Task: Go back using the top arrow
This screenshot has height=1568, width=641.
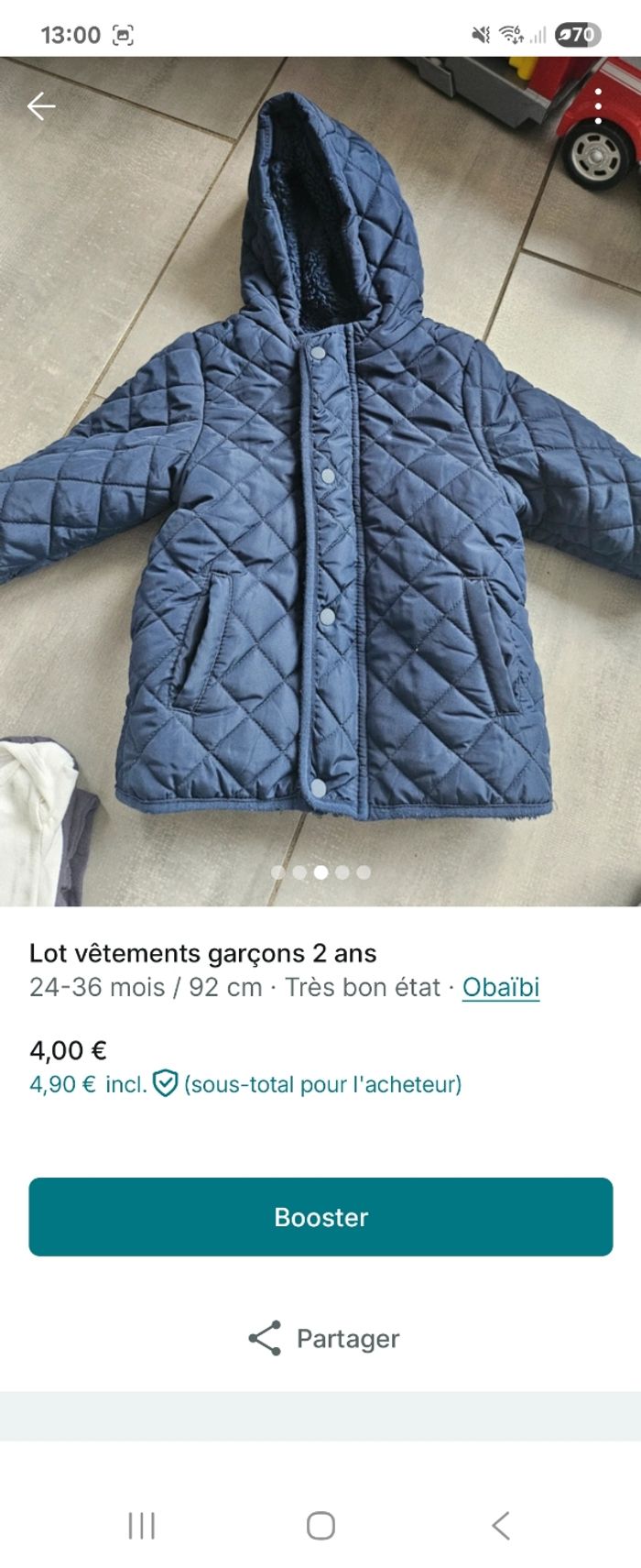Action: tap(41, 107)
